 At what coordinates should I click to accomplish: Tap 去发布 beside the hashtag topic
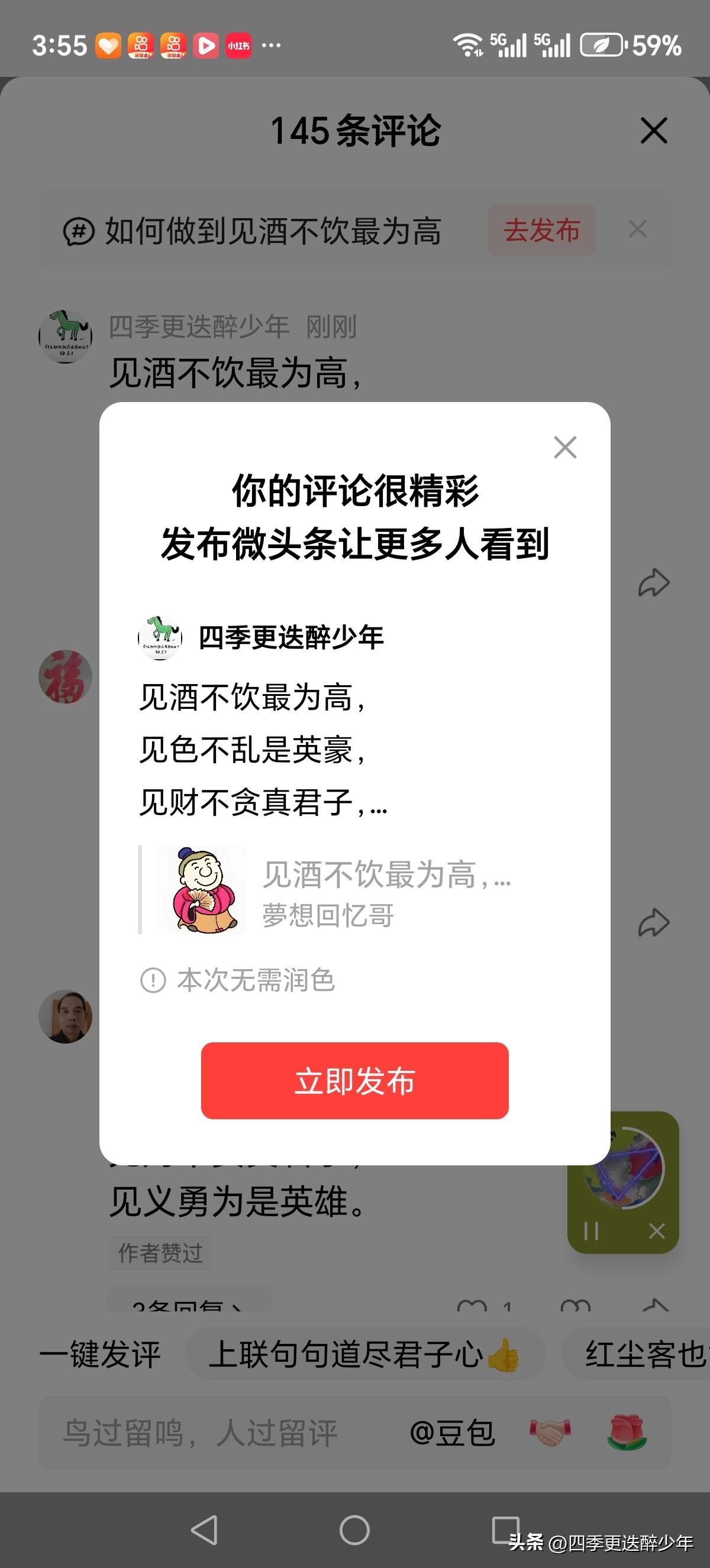pos(541,230)
